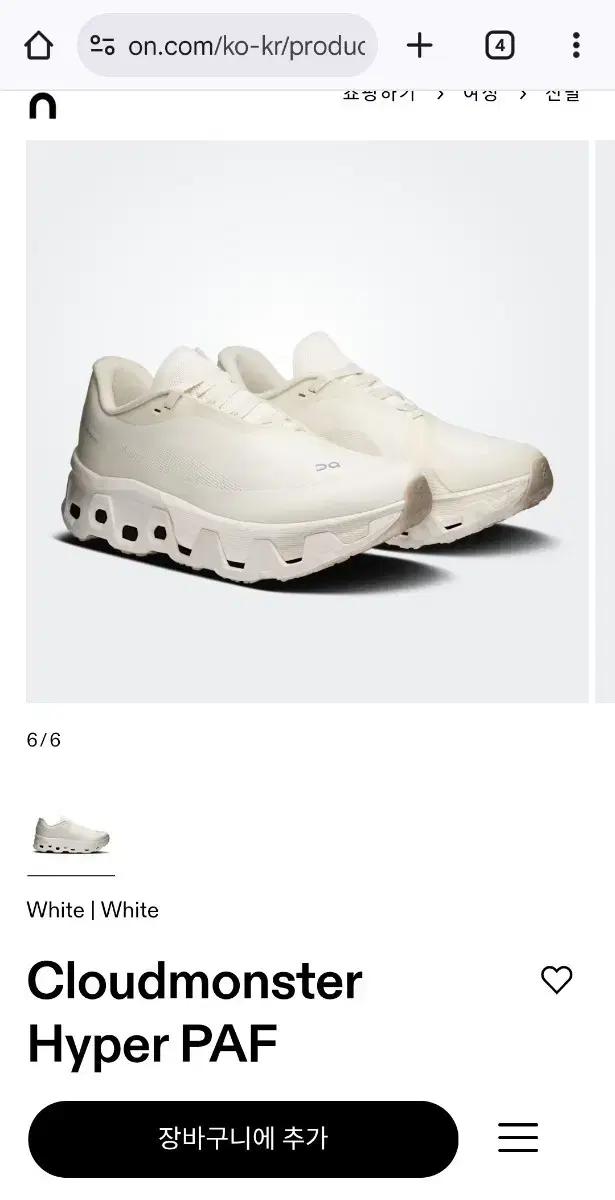Go to the browser home page
Image resolution: width=615 pixels, height=1200 pixels.
pos(38,45)
